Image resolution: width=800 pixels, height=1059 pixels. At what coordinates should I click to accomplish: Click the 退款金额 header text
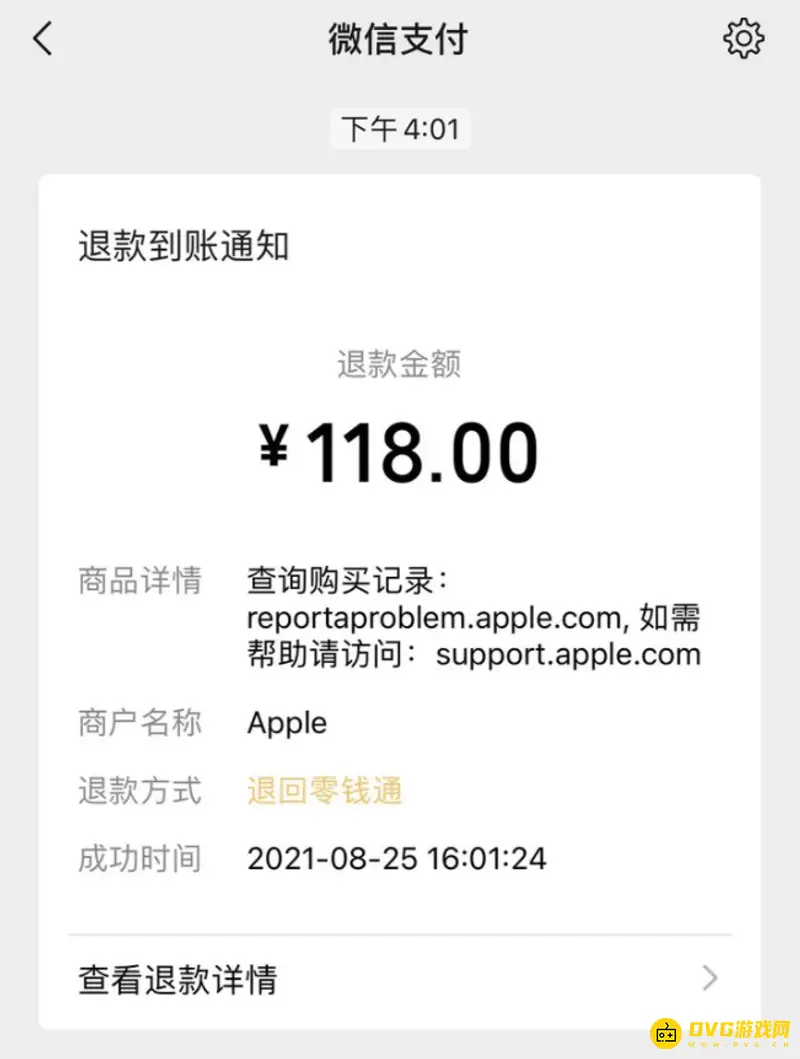[400, 365]
